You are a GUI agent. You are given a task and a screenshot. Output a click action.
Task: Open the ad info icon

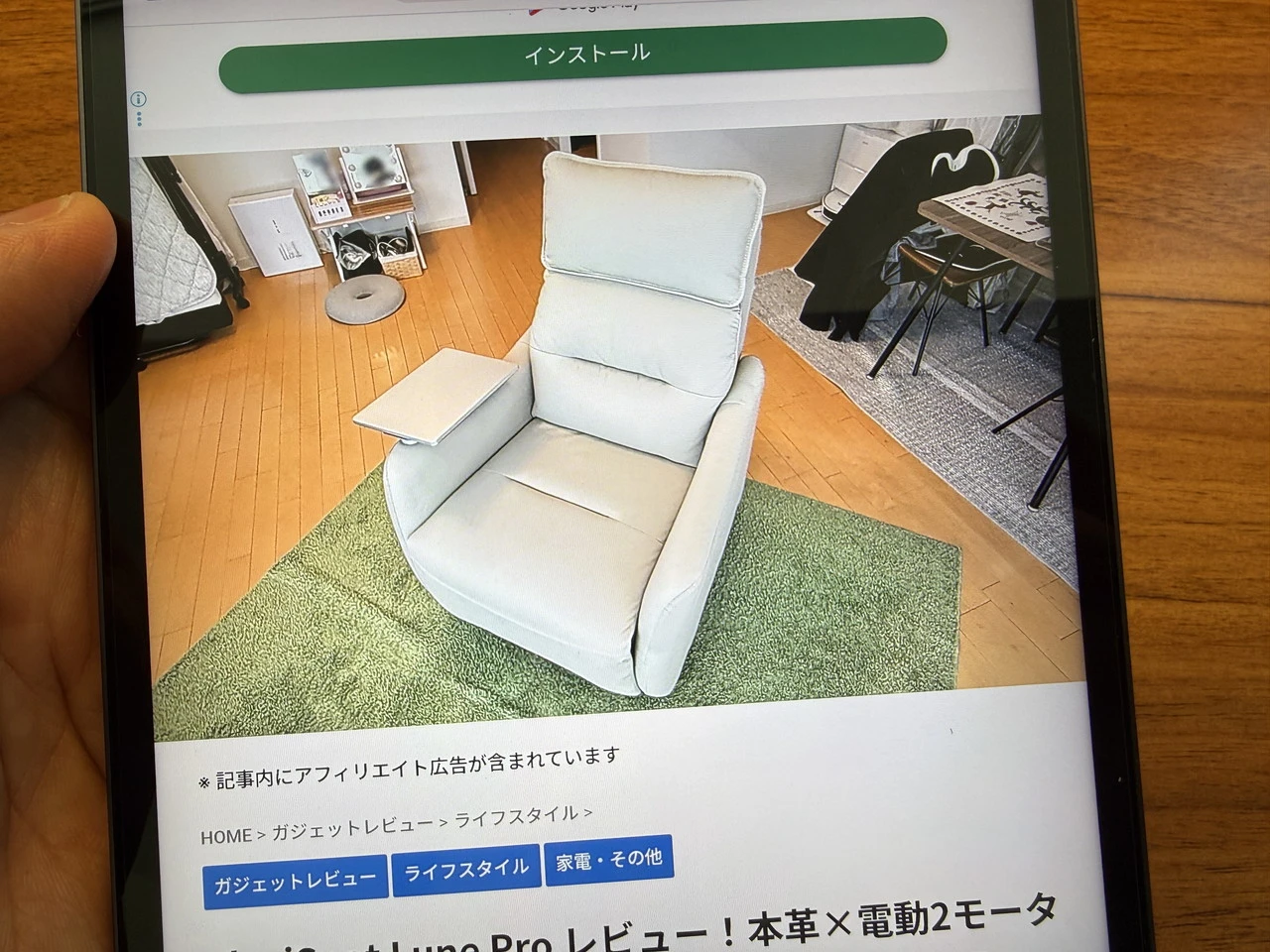point(138,100)
